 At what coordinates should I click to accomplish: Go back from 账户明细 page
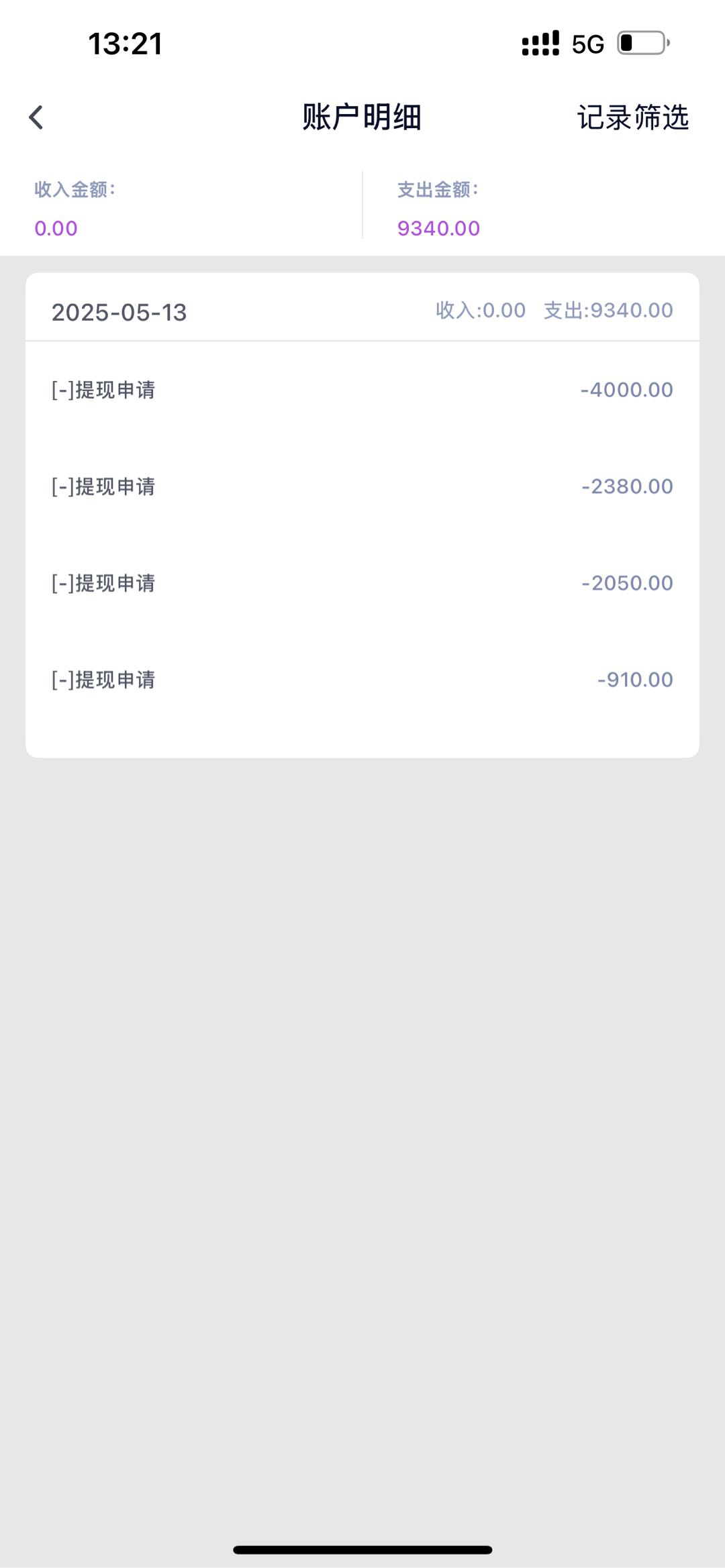click(x=36, y=117)
